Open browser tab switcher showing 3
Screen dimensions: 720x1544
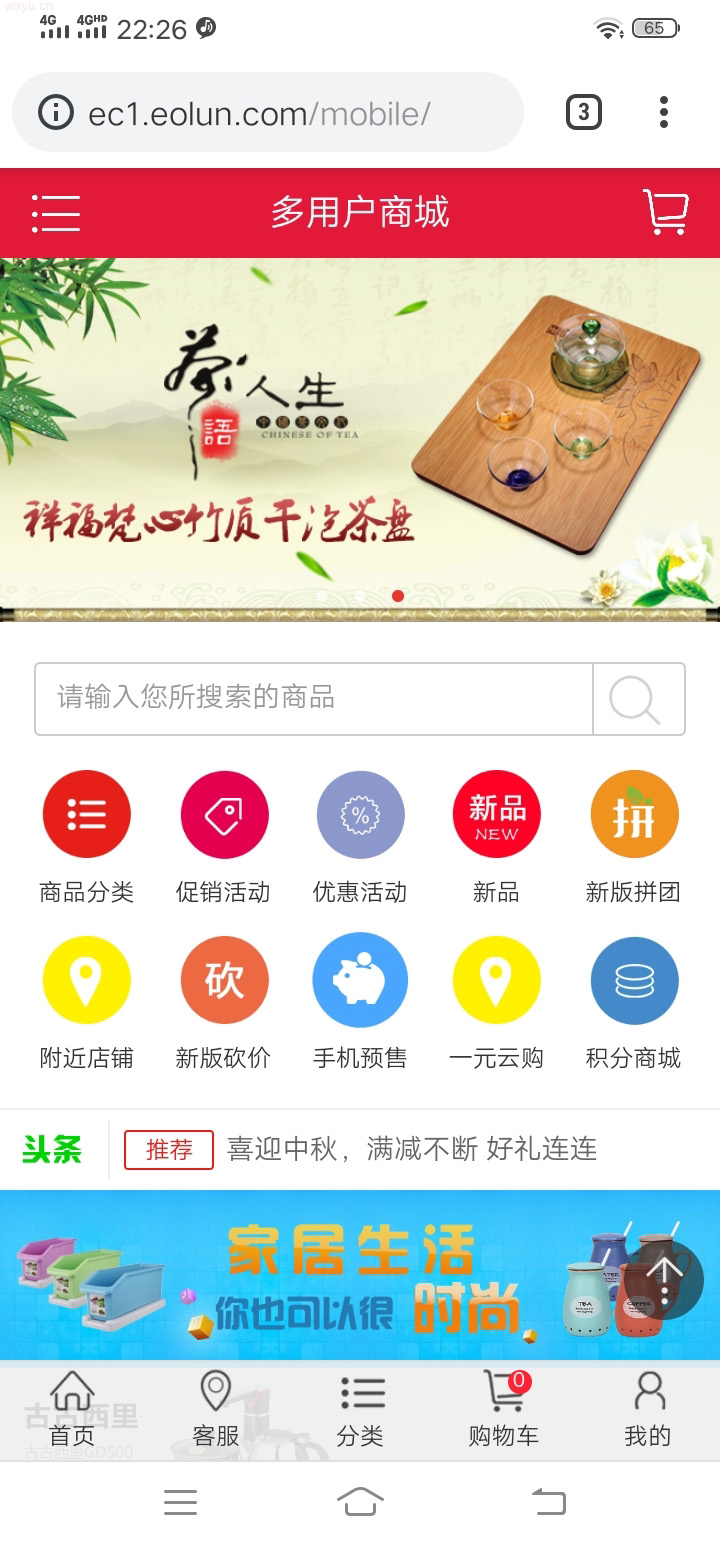pyautogui.click(x=583, y=112)
